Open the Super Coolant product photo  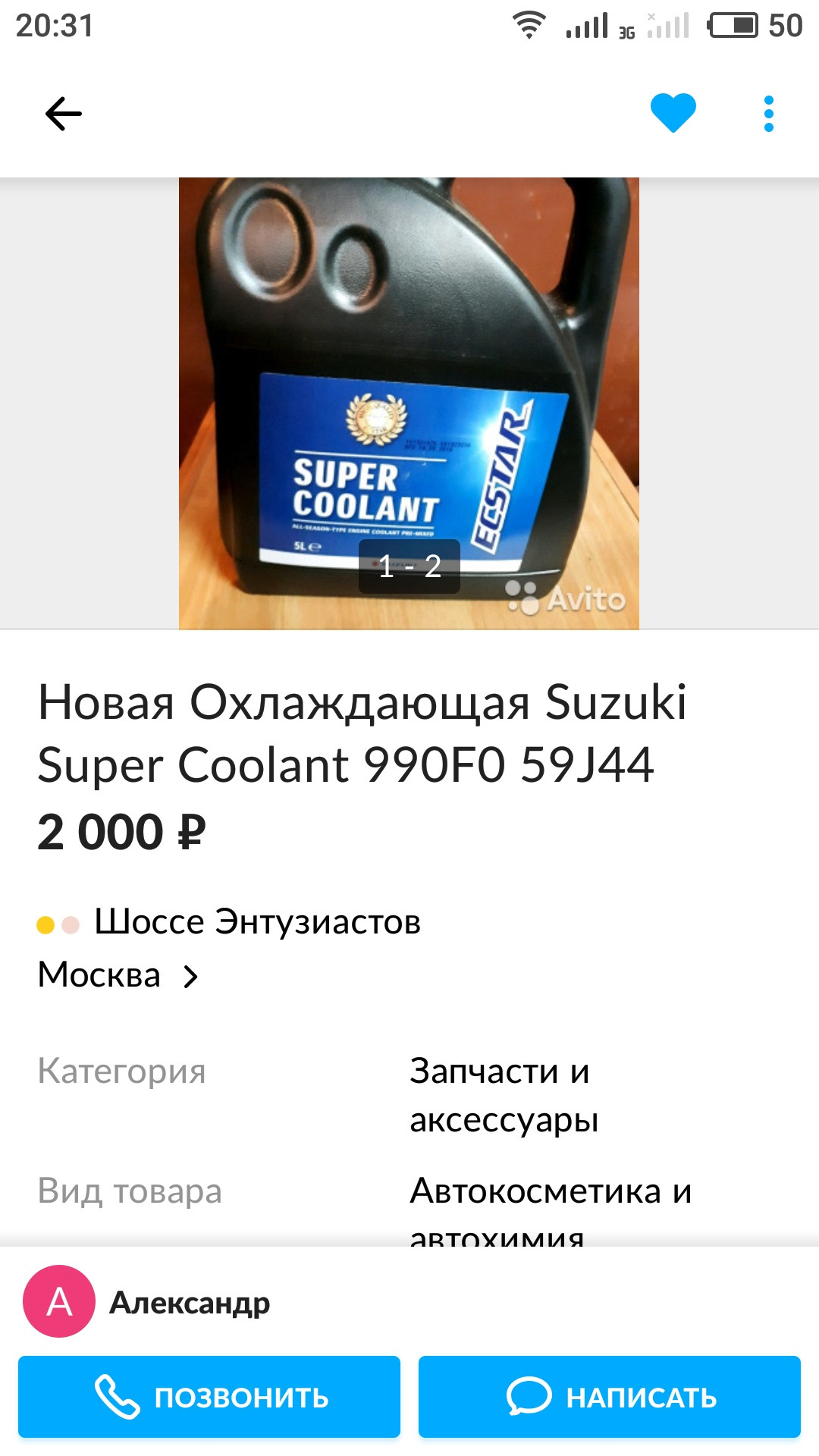(409, 402)
